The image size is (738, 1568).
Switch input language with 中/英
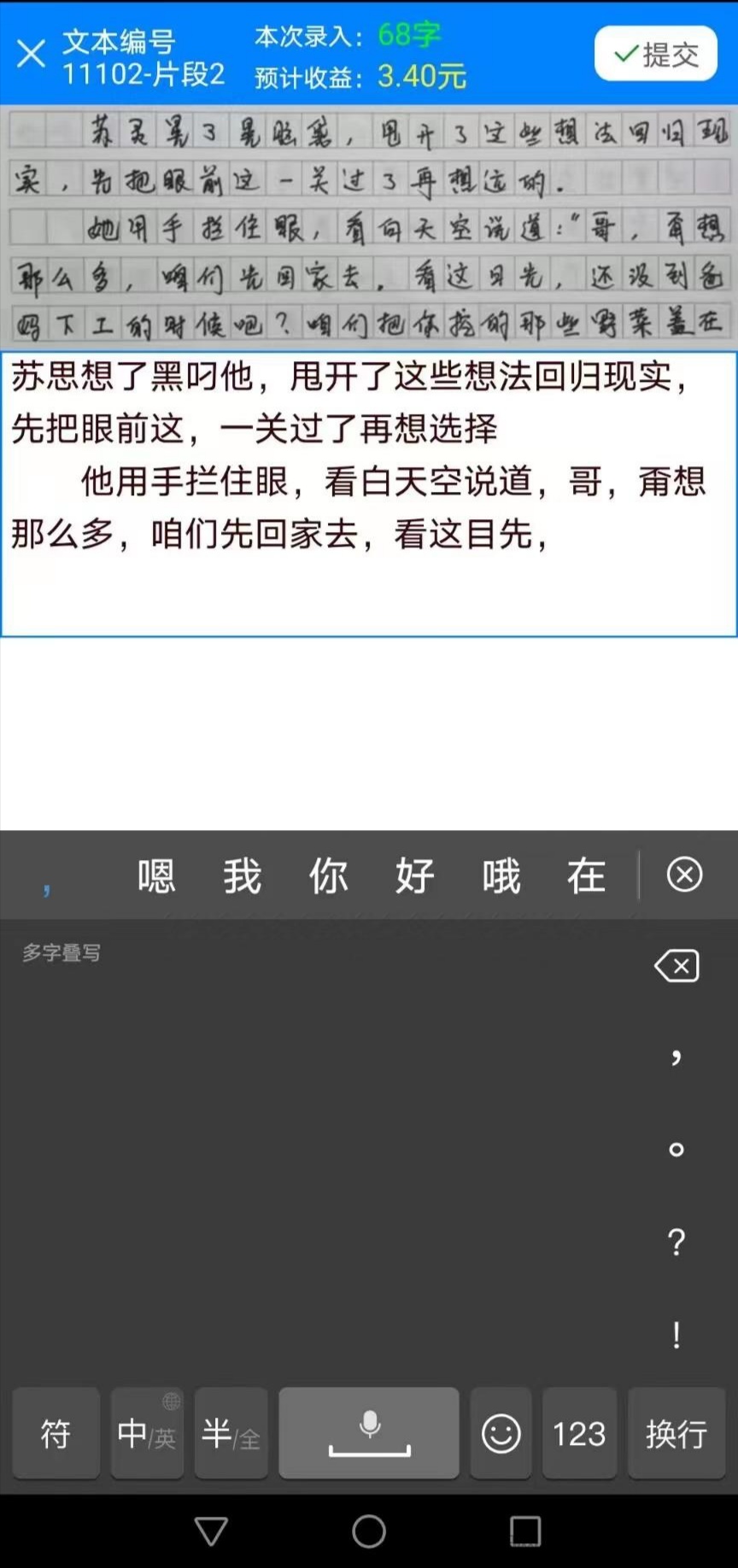147,1433
